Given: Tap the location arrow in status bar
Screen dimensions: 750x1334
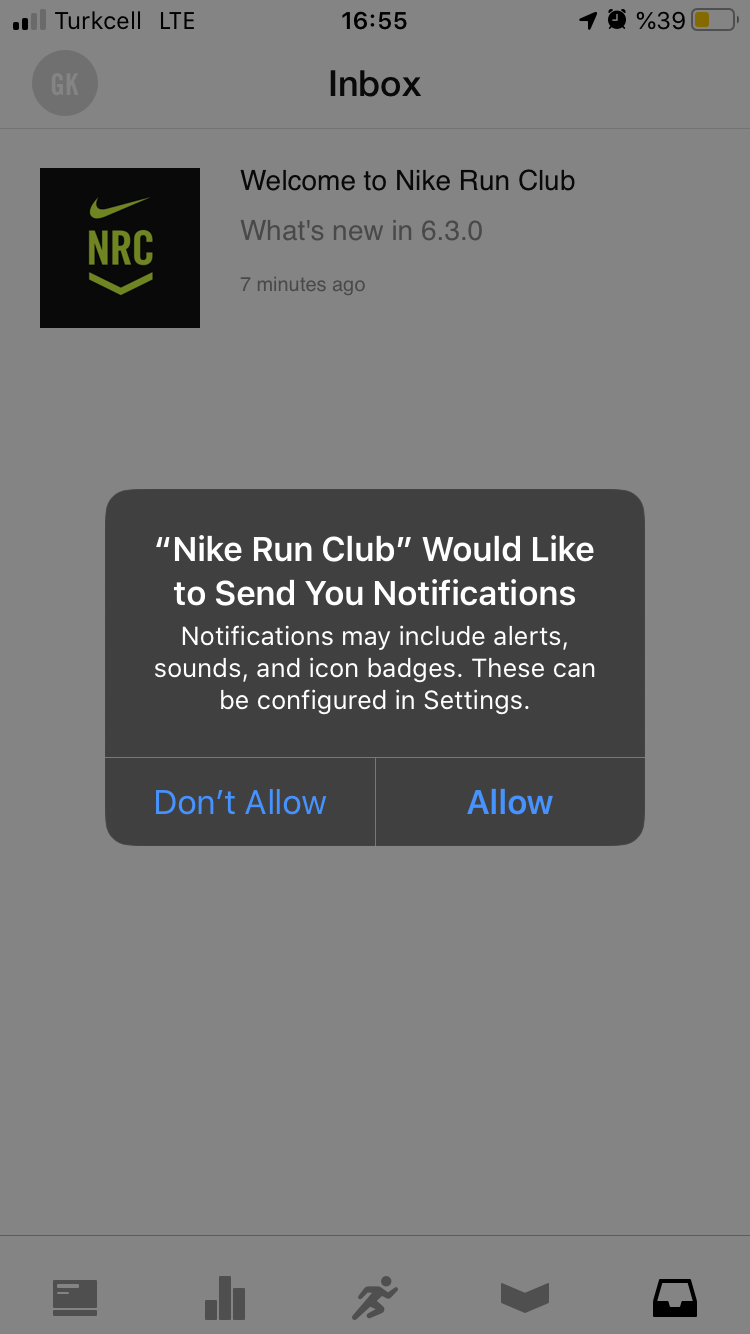Looking at the screenshot, I should click(x=587, y=19).
